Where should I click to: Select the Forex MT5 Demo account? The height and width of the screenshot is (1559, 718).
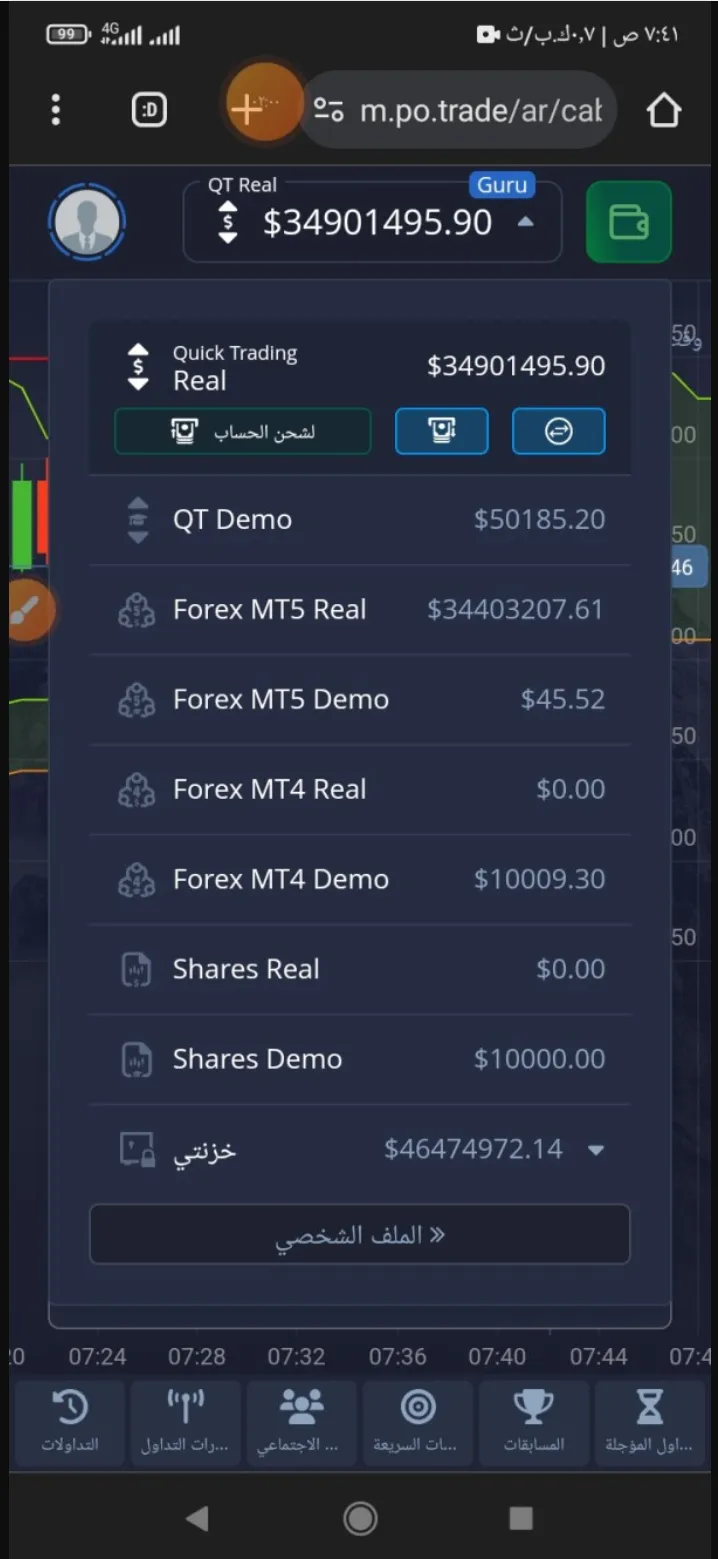[x=360, y=700]
